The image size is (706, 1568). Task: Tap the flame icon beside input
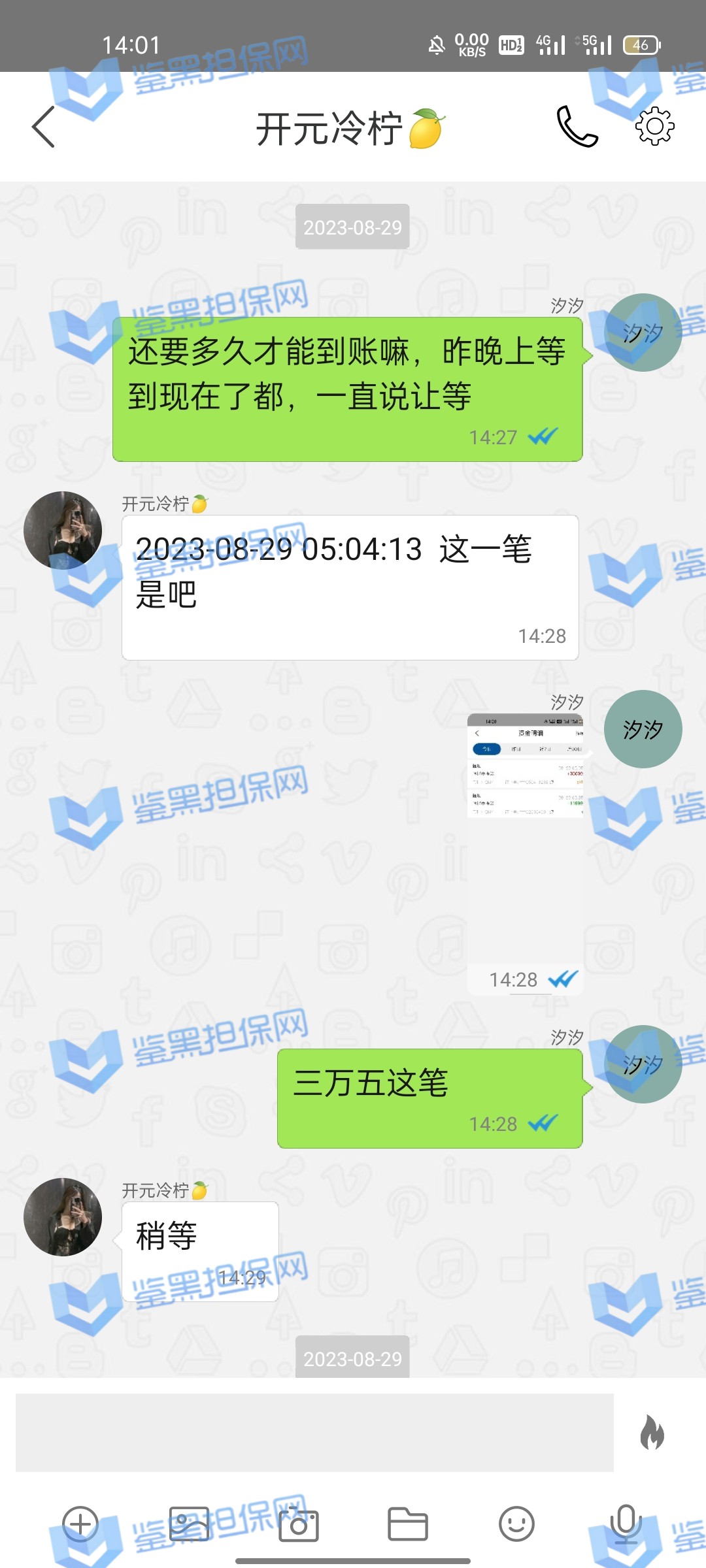[x=652, y=1432]
